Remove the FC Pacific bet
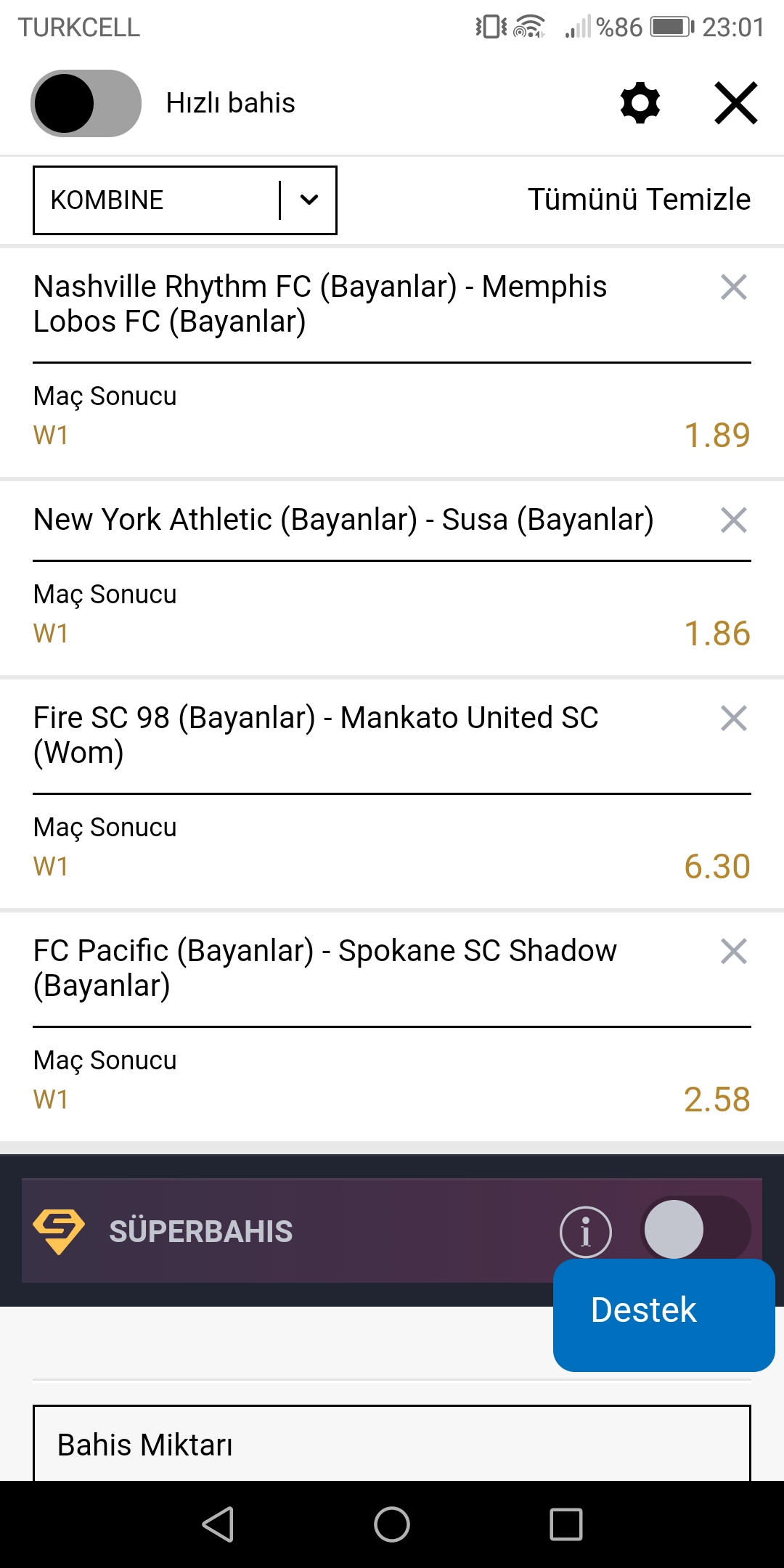784x1568 pixels. point(734,952)
